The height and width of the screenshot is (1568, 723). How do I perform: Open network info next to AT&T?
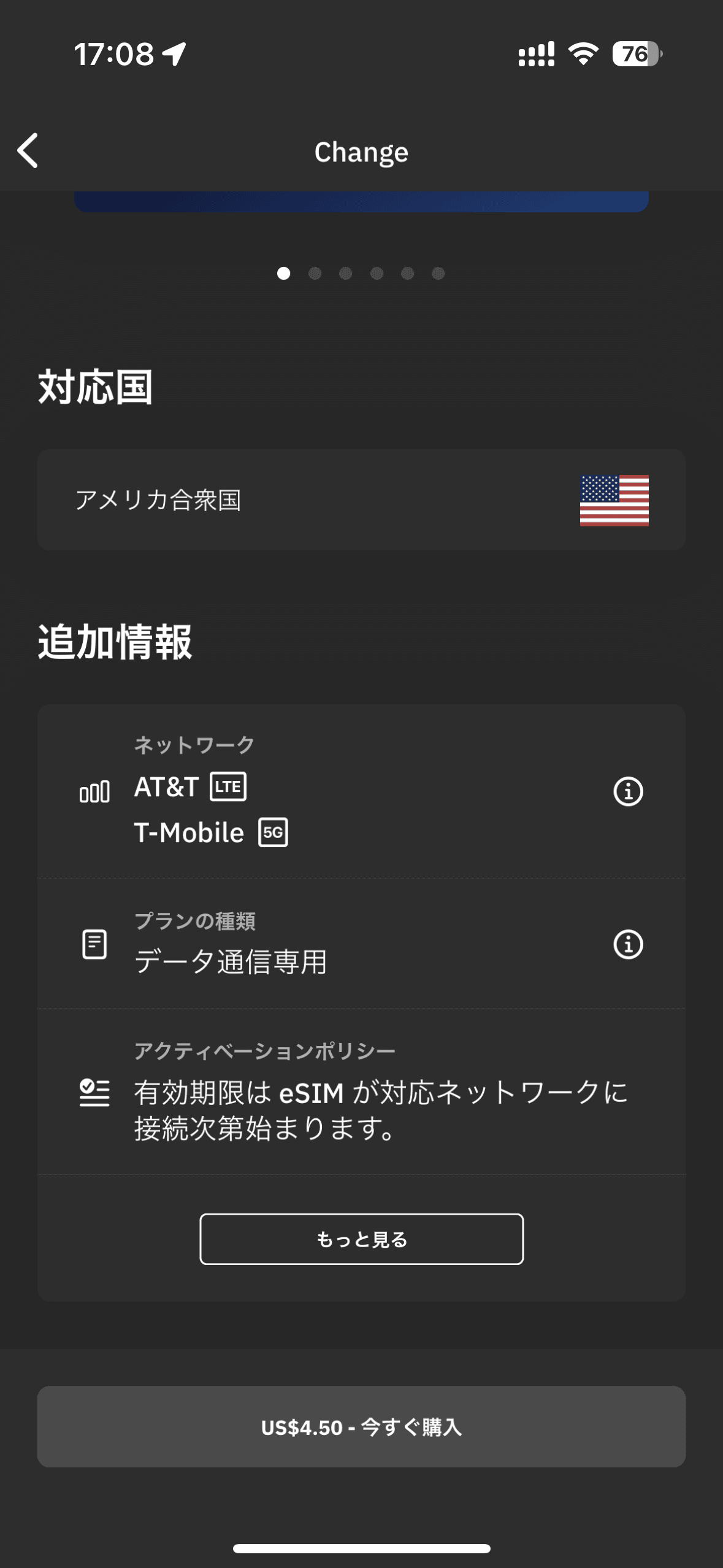[x=628, y=791]
